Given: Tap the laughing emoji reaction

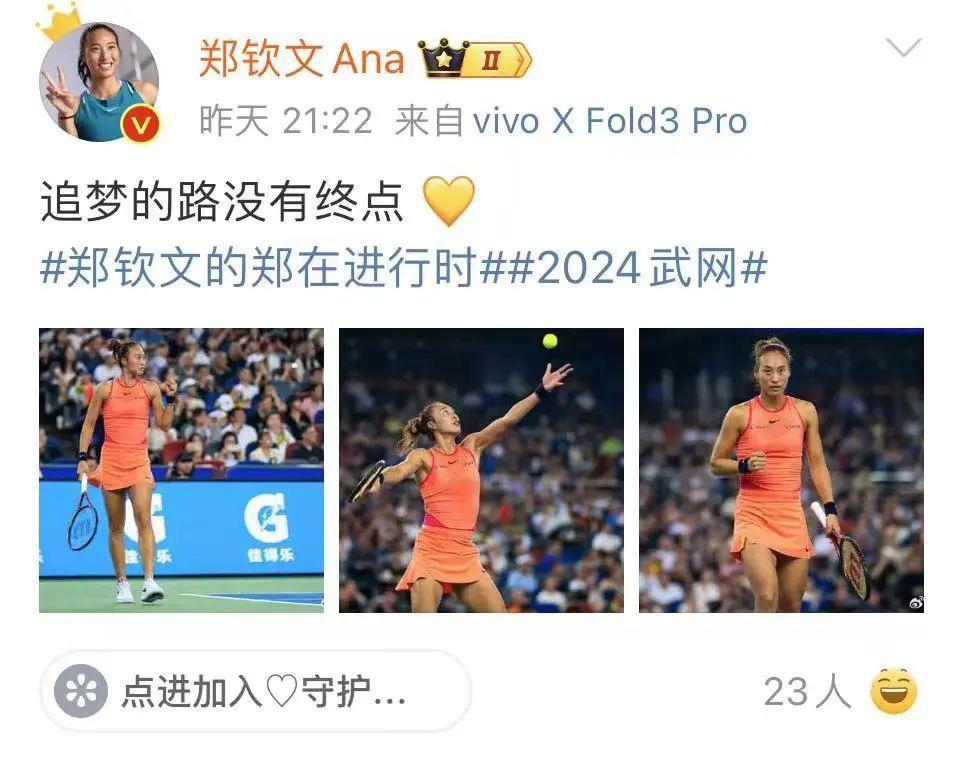Looking at the screenshot, I should [893, 691].
